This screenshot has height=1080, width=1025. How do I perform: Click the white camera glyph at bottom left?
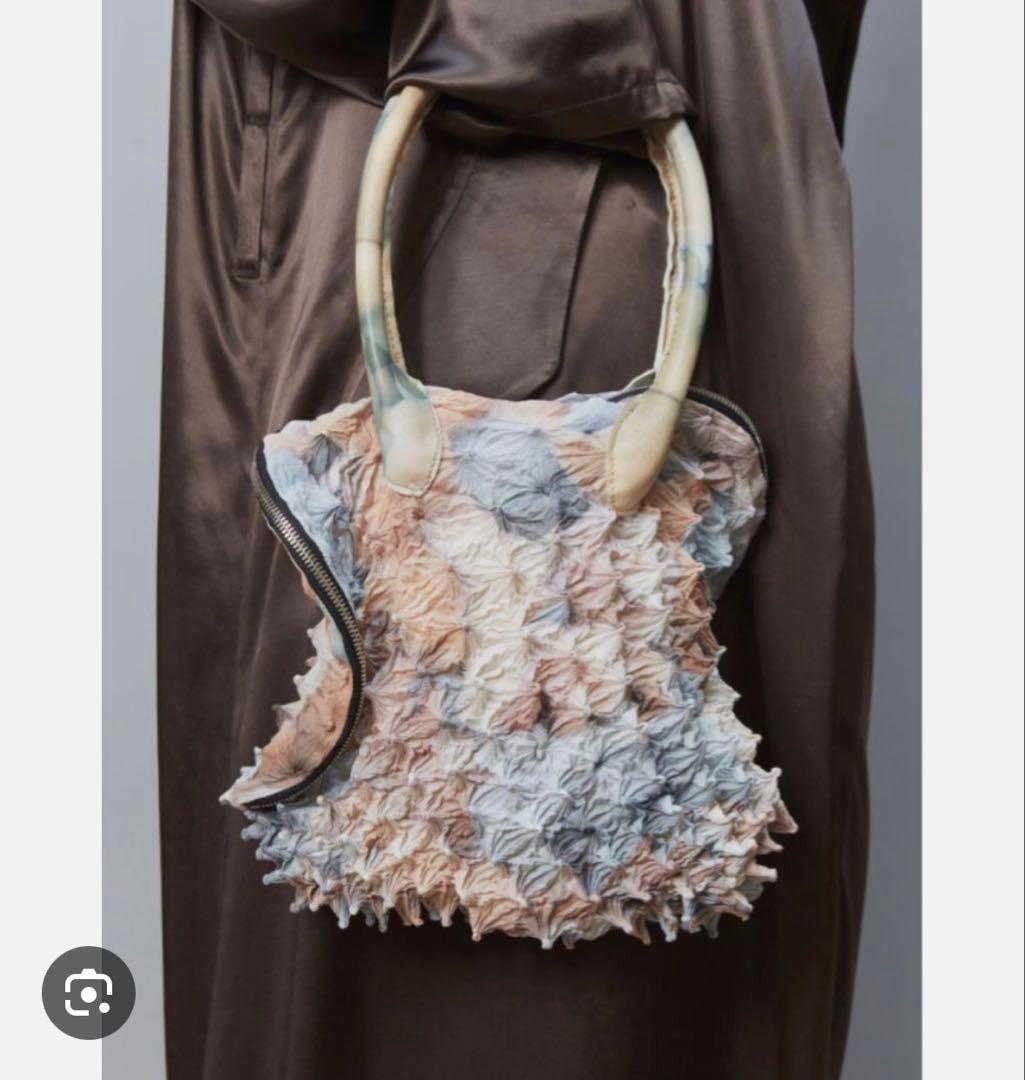coord(88,993)
